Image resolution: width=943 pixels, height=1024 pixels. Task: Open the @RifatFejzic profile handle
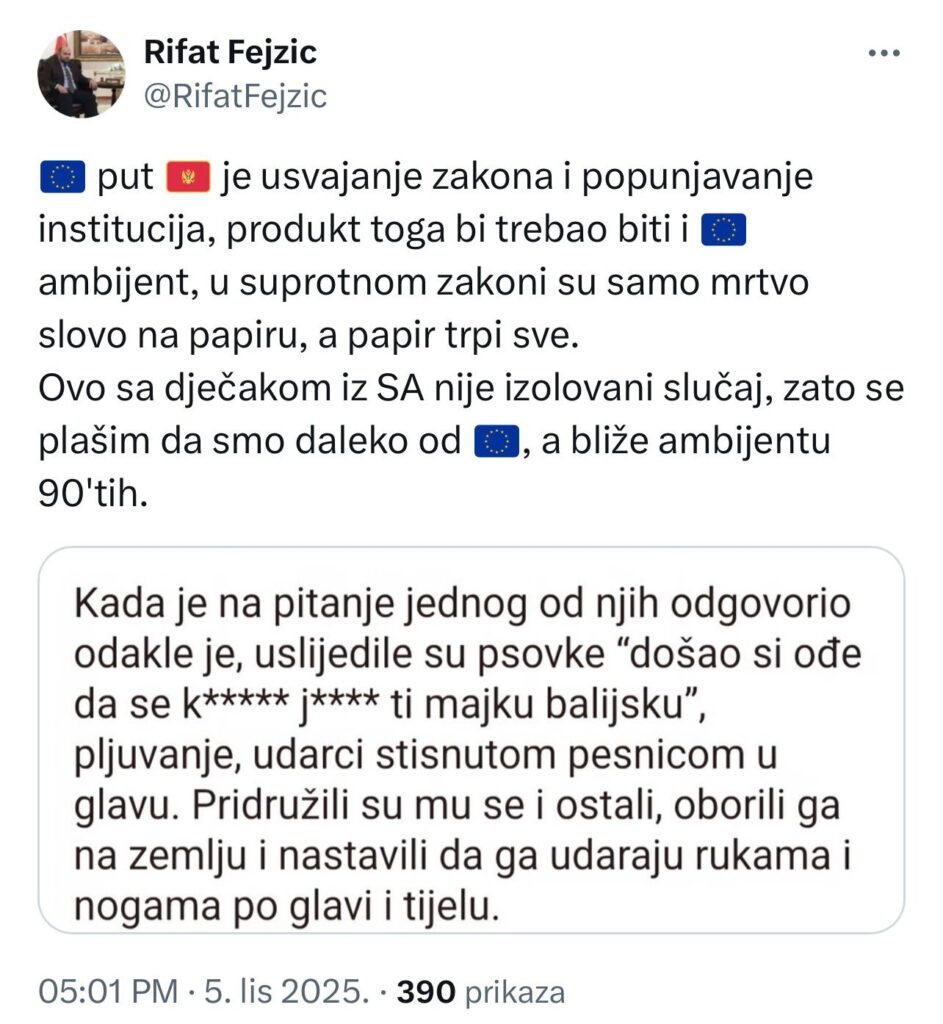236,96
